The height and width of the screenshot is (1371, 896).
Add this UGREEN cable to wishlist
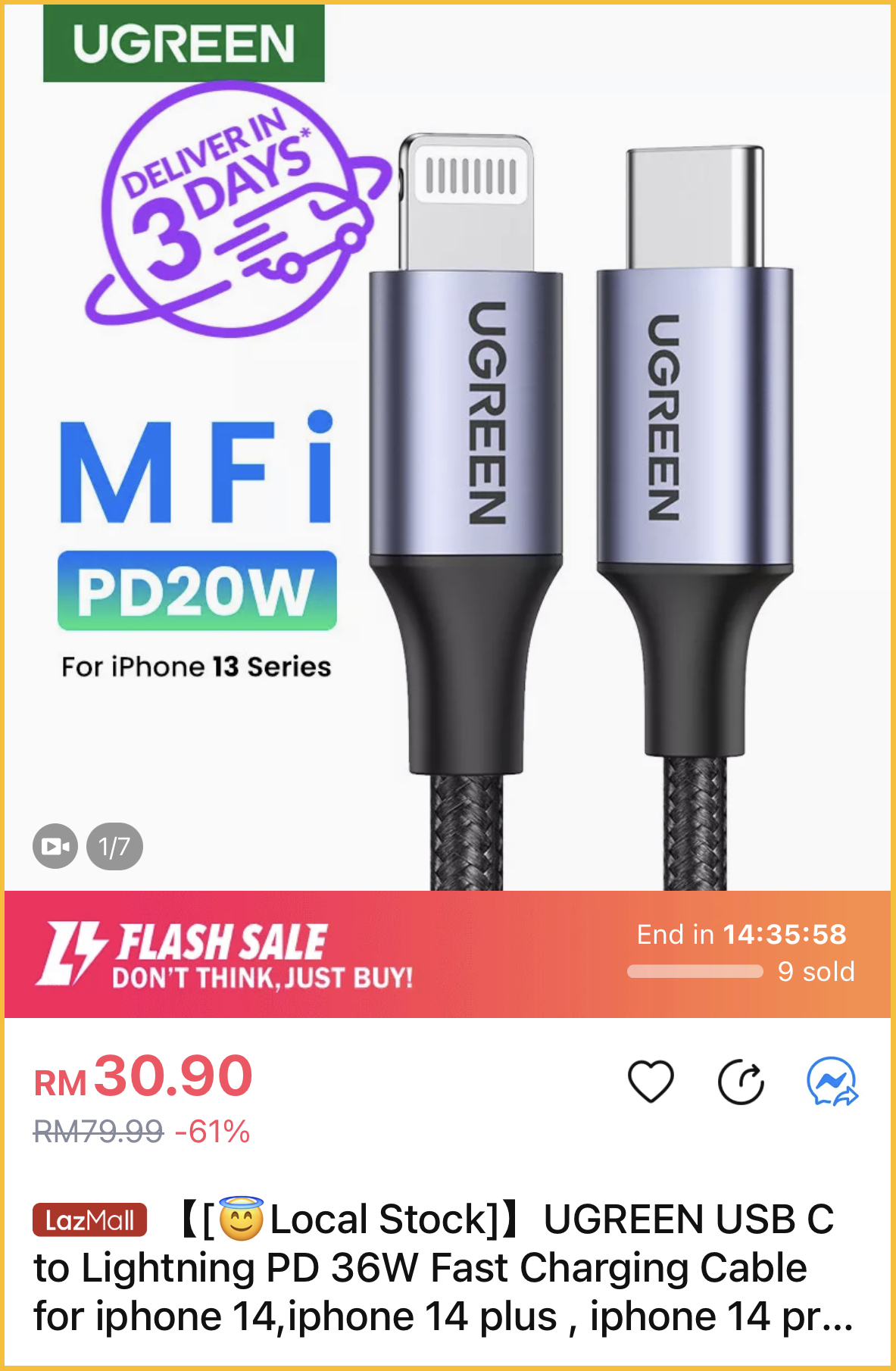point(651,1081)
